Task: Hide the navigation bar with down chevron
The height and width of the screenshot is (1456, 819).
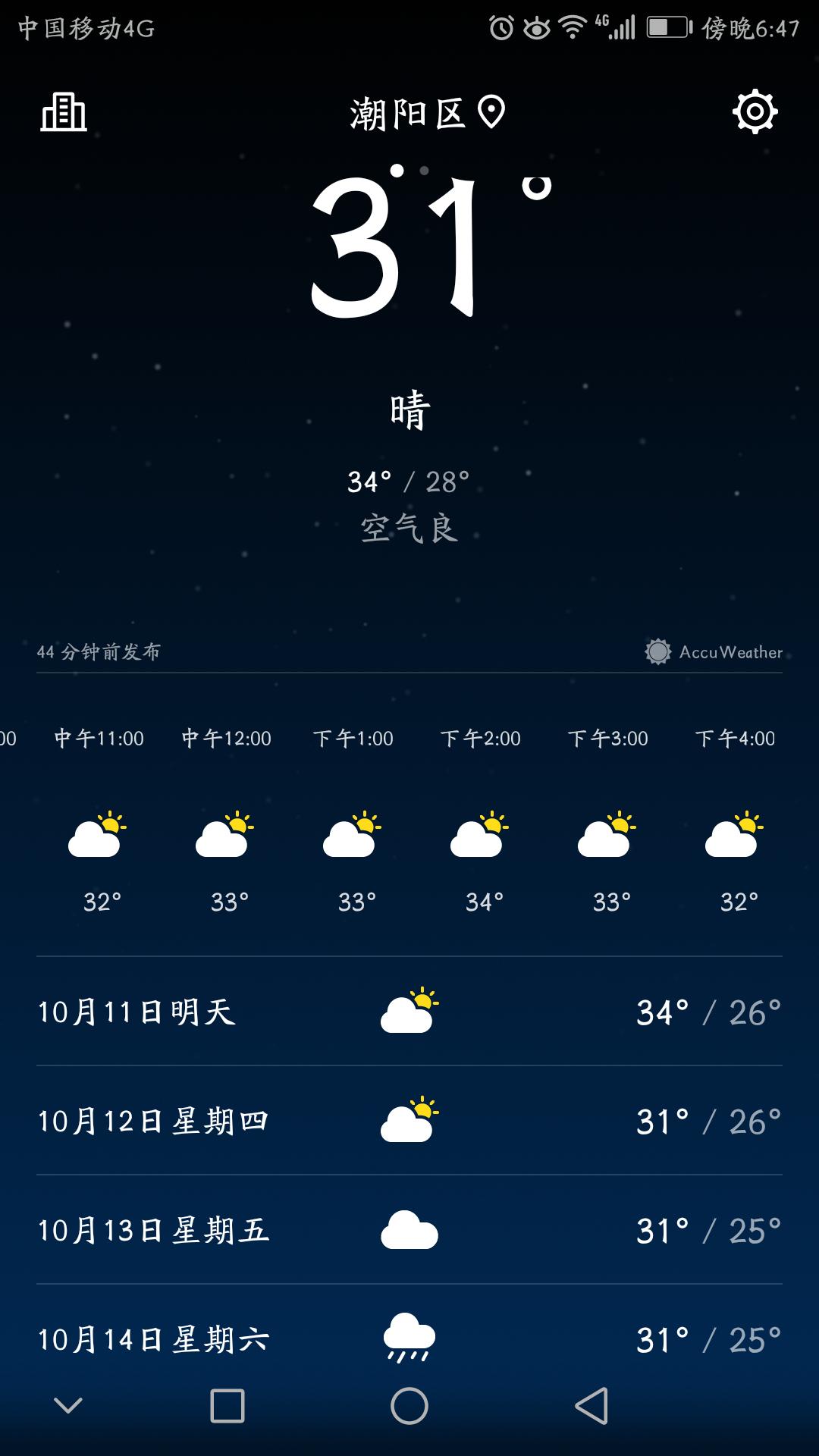Action: click(68, 1406)
